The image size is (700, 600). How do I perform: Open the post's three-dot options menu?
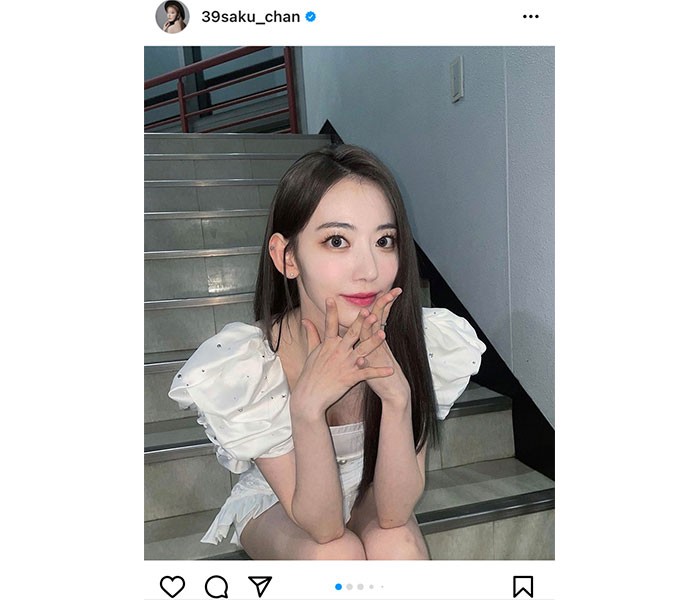click(530, 17)
